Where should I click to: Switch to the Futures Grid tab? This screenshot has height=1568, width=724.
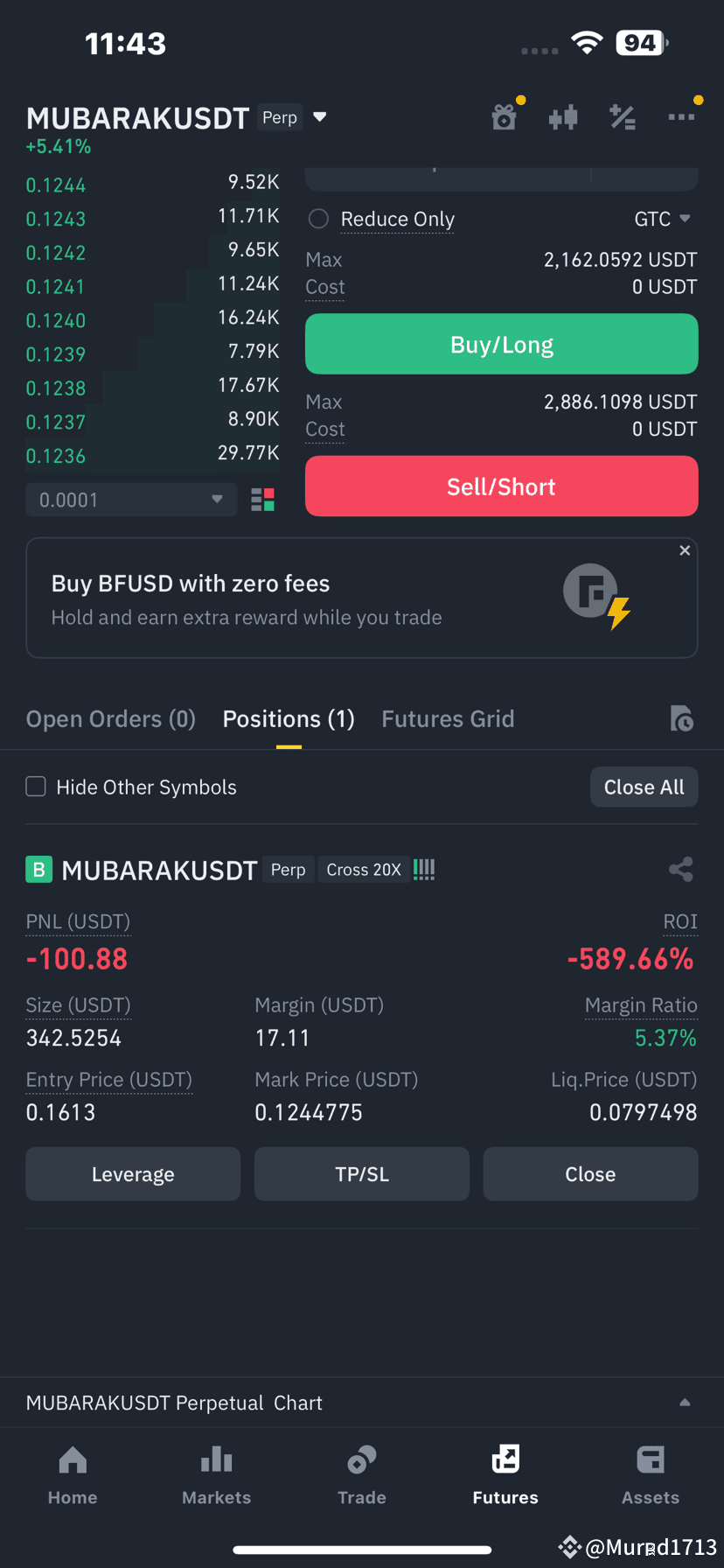click(x=448, y=718)
